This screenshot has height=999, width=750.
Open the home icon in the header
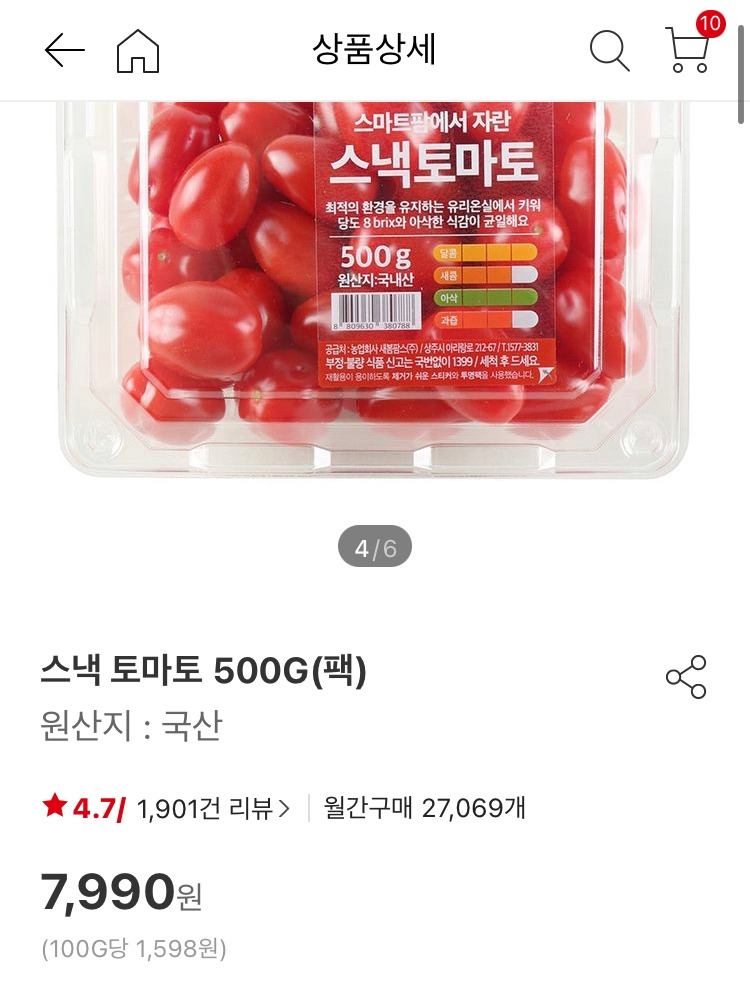click(138, 51)
